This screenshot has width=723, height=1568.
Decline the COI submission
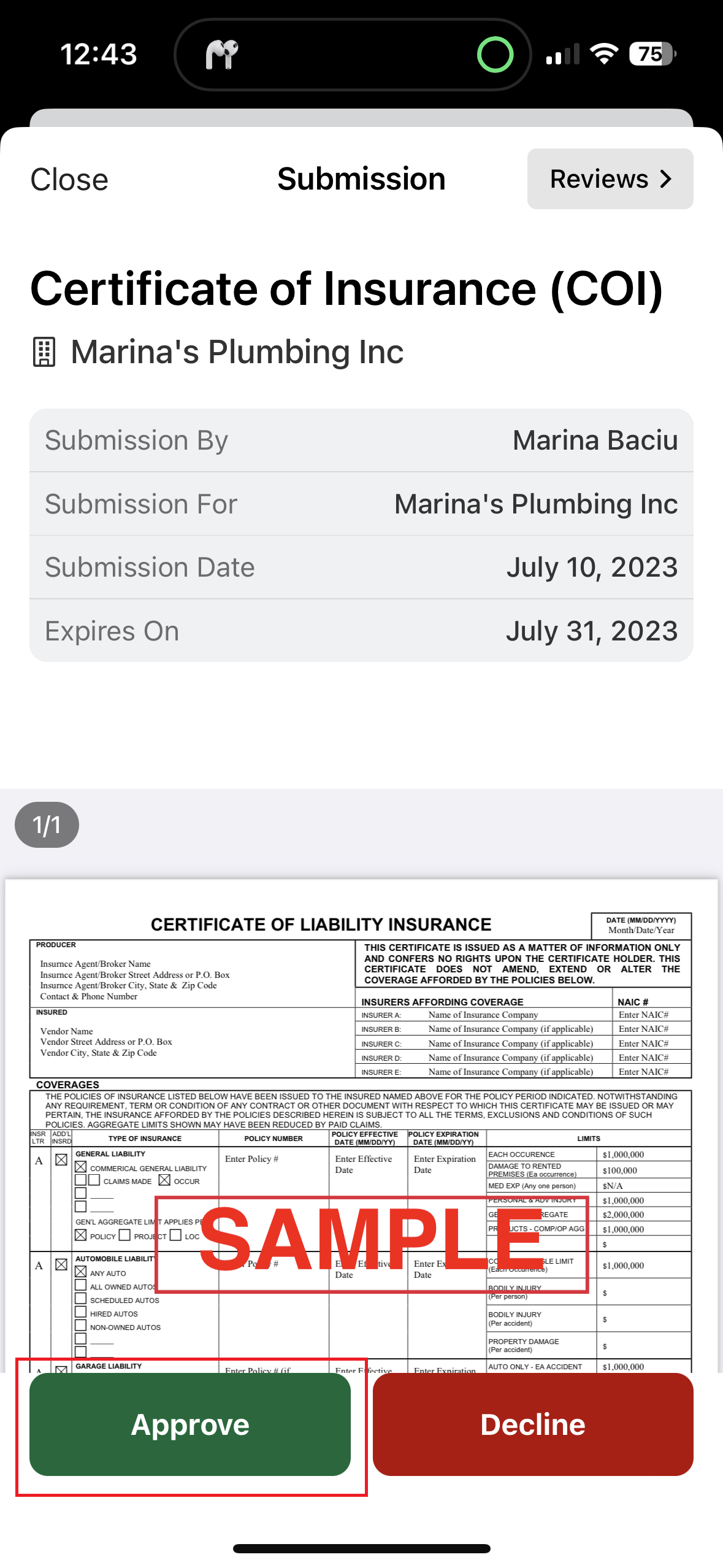tap(532, 1424)
